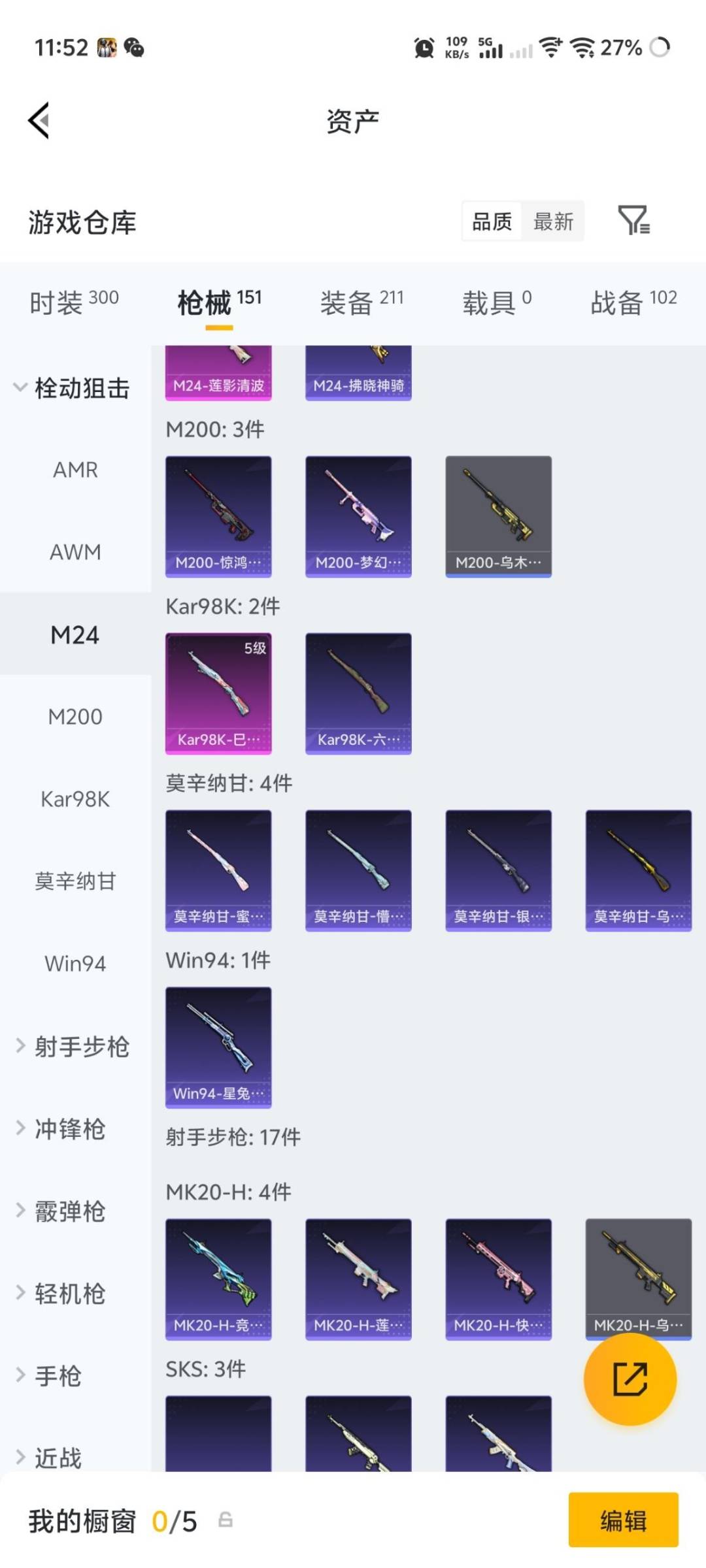Tap the yellow floating share button

630,1379
